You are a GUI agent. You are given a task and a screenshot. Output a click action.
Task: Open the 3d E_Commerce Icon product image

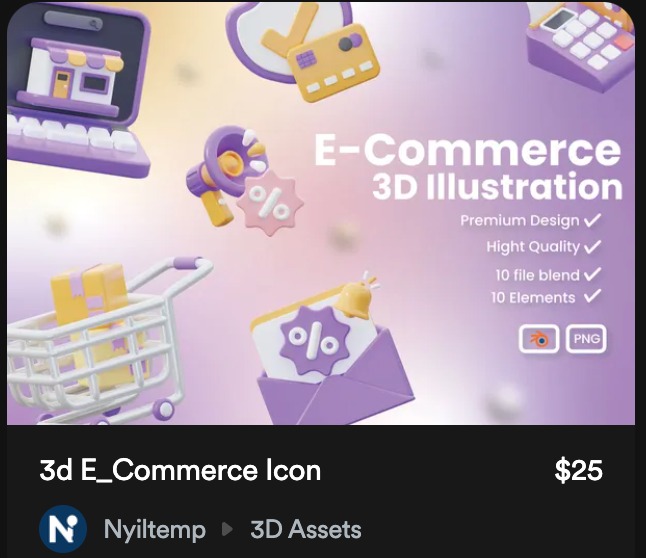(x=322, y=212)
